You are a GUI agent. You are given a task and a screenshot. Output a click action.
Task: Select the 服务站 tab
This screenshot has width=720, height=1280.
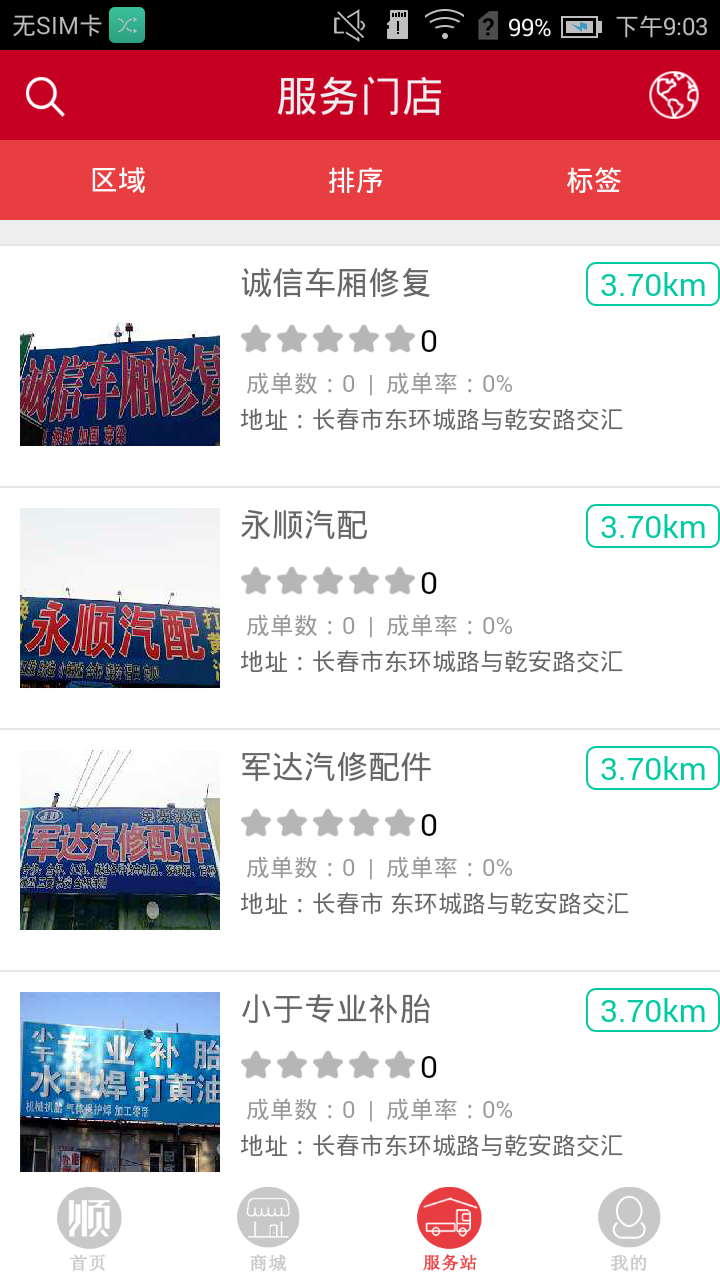point(449,1229)
